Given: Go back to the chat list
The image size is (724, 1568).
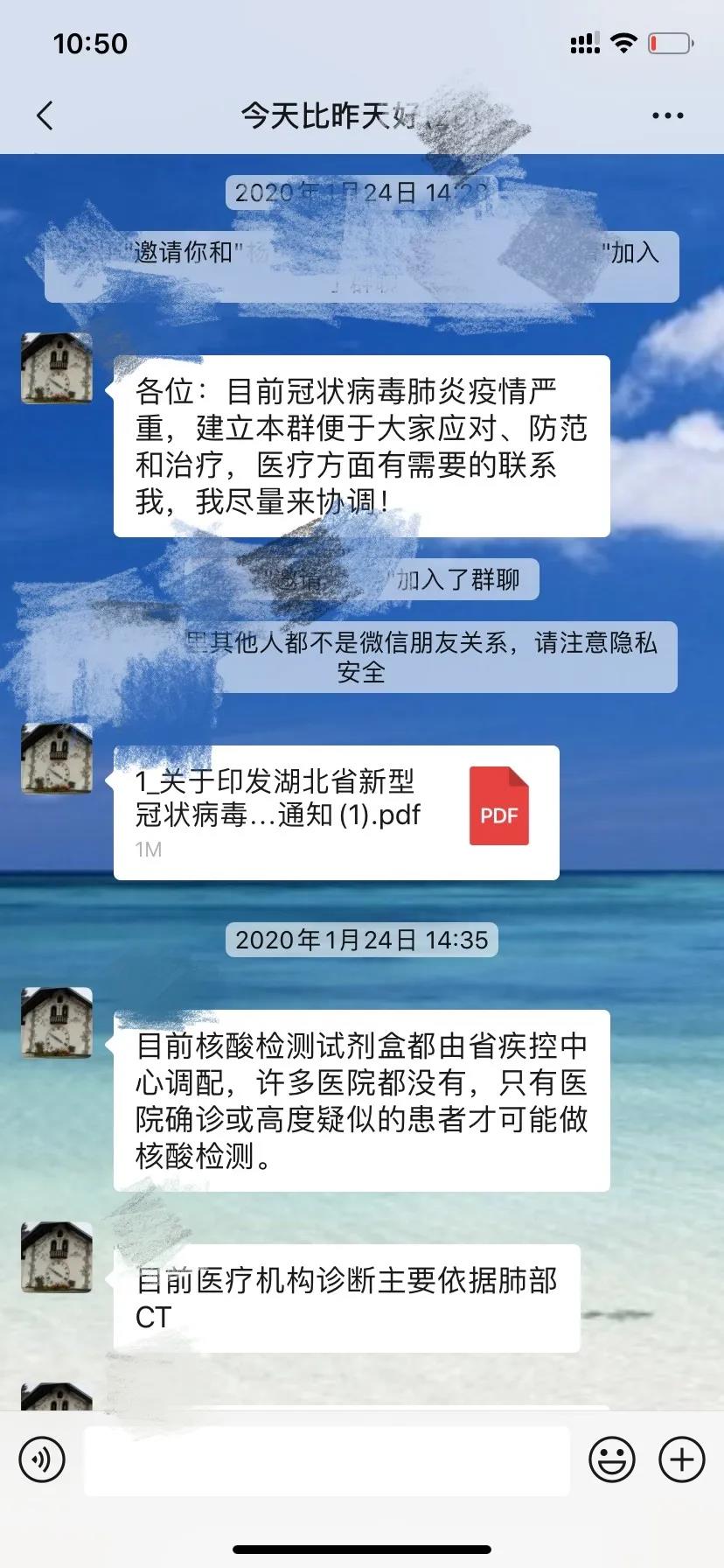Looking at the screenshot, I should coord(45,115).
